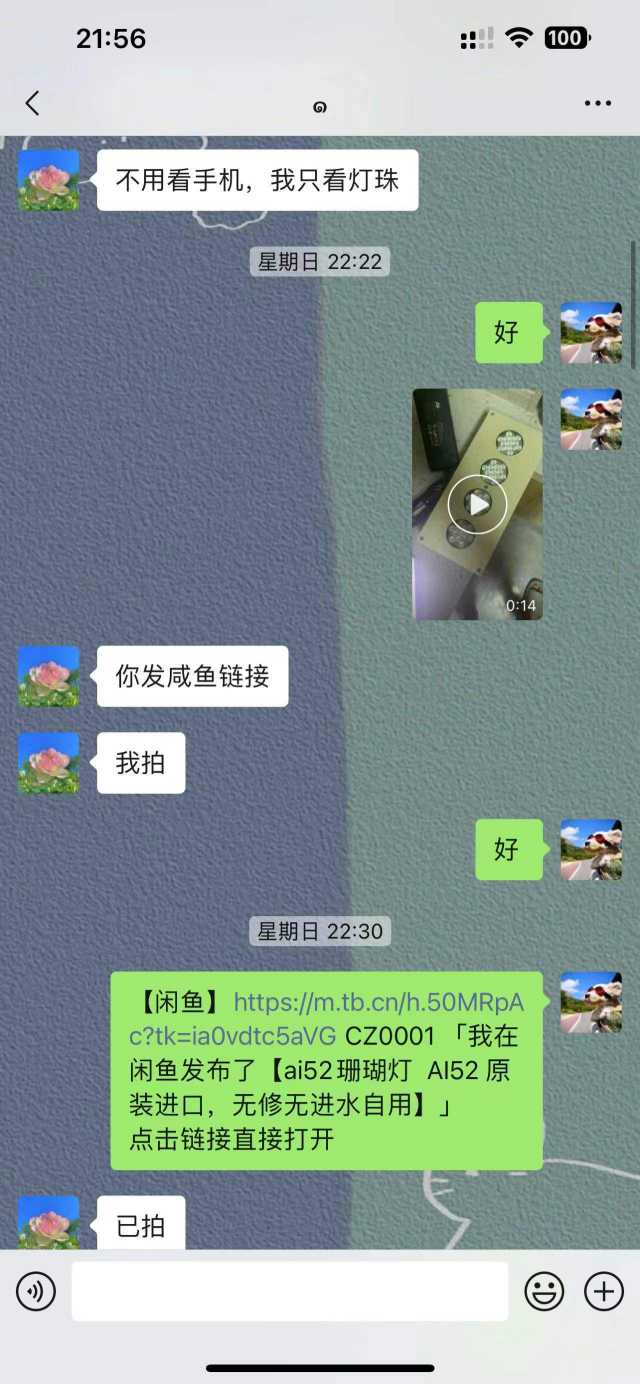View the dog avatar next to the video

[x=591, y=419]
